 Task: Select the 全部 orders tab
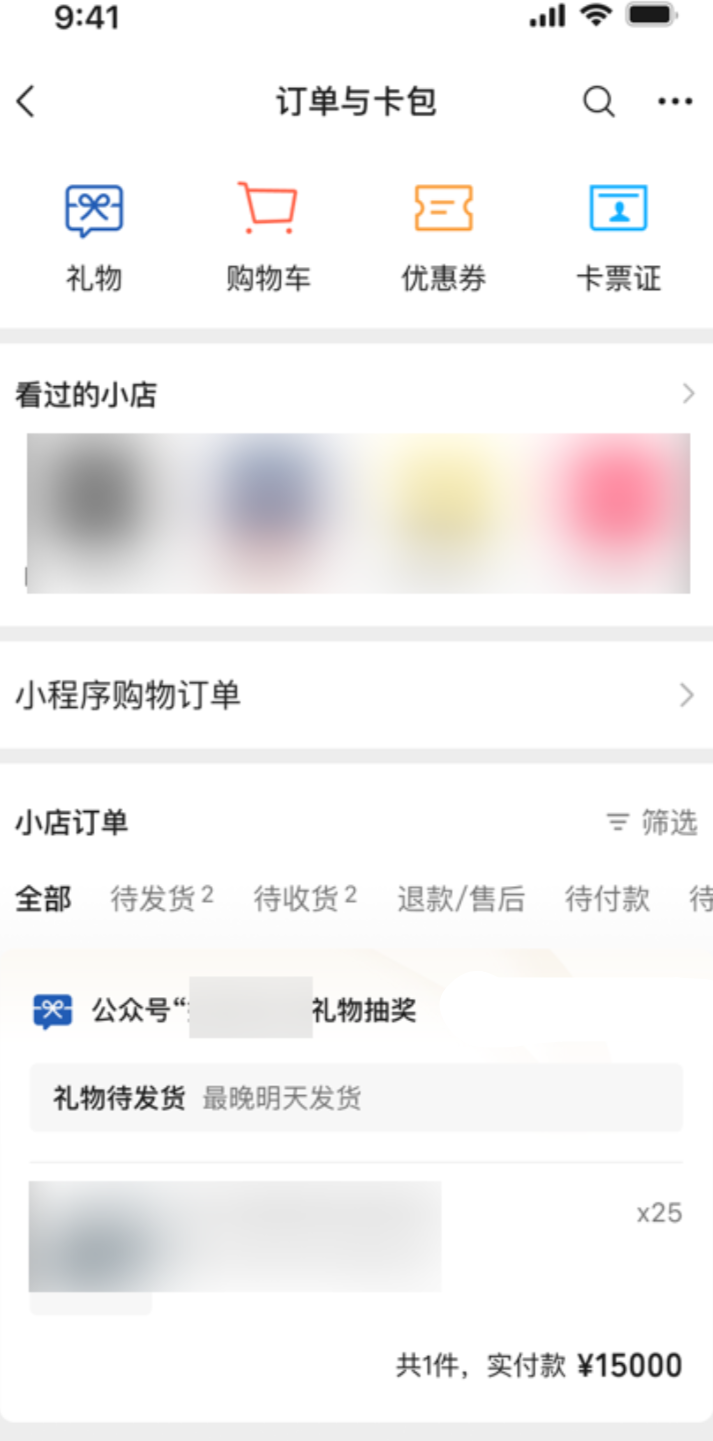point(43,899)
